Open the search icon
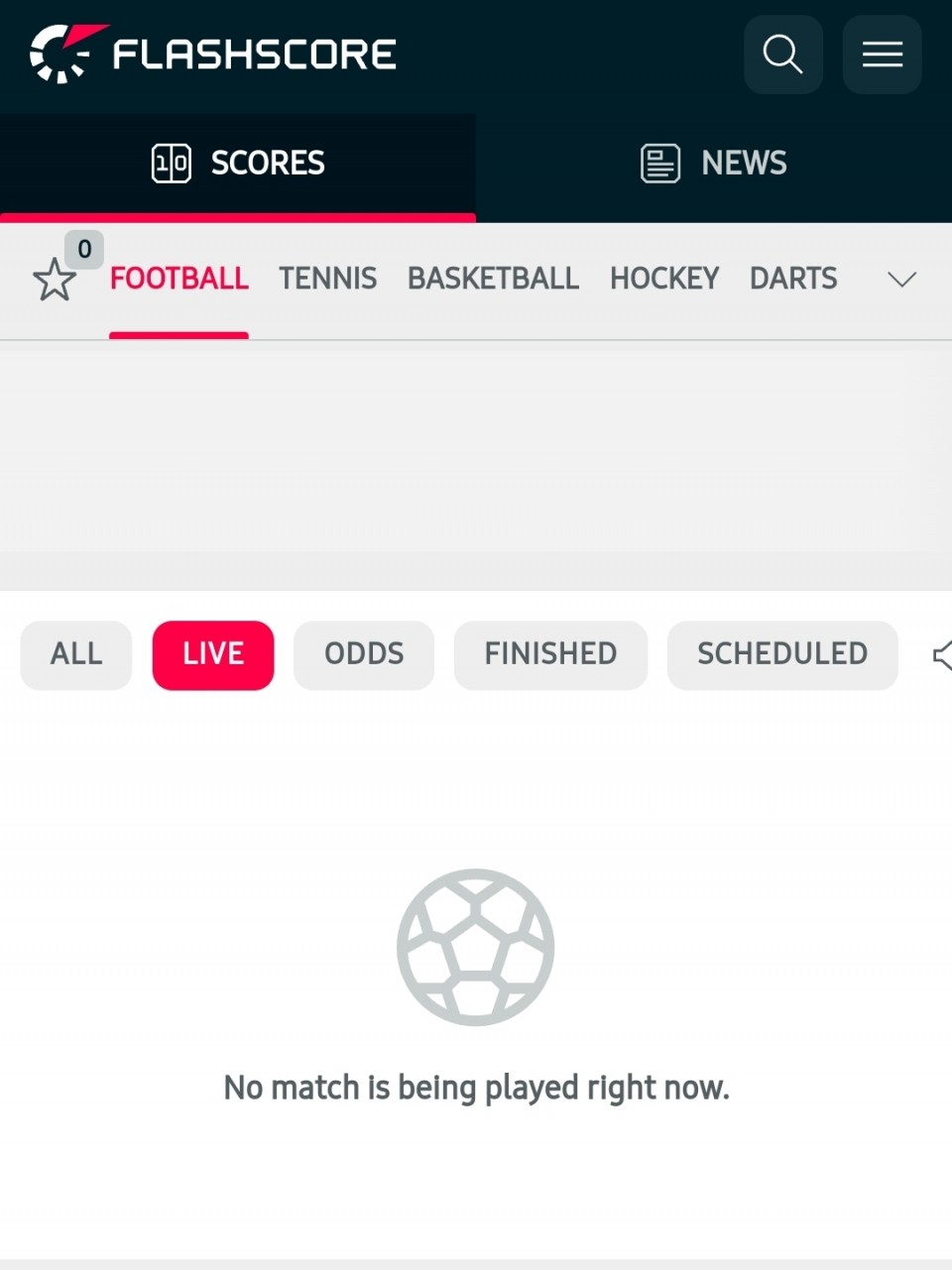This screenshot has height=1270, width=952. click(782, 55)
